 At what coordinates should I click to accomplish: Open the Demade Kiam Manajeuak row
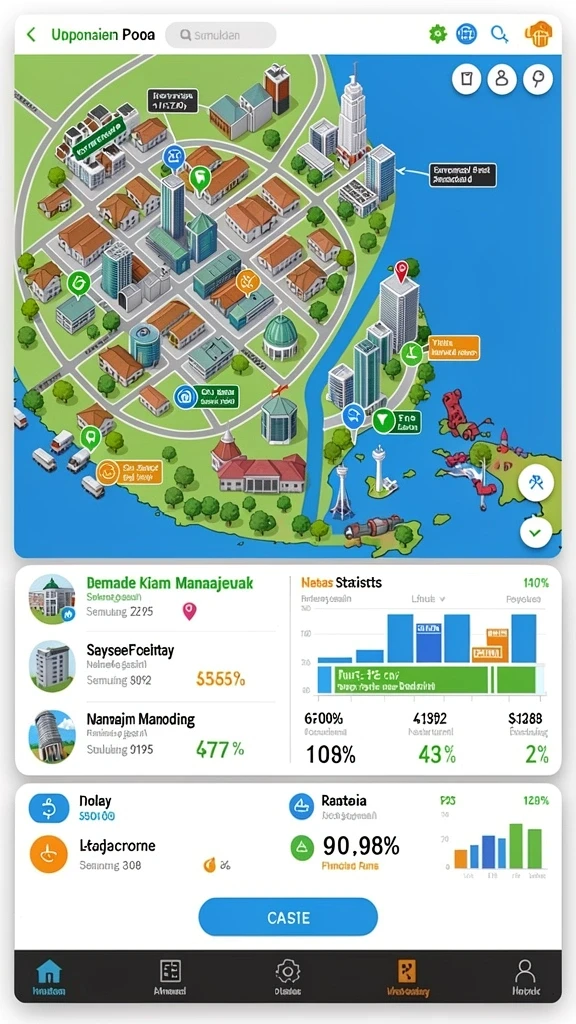point(152,598)
